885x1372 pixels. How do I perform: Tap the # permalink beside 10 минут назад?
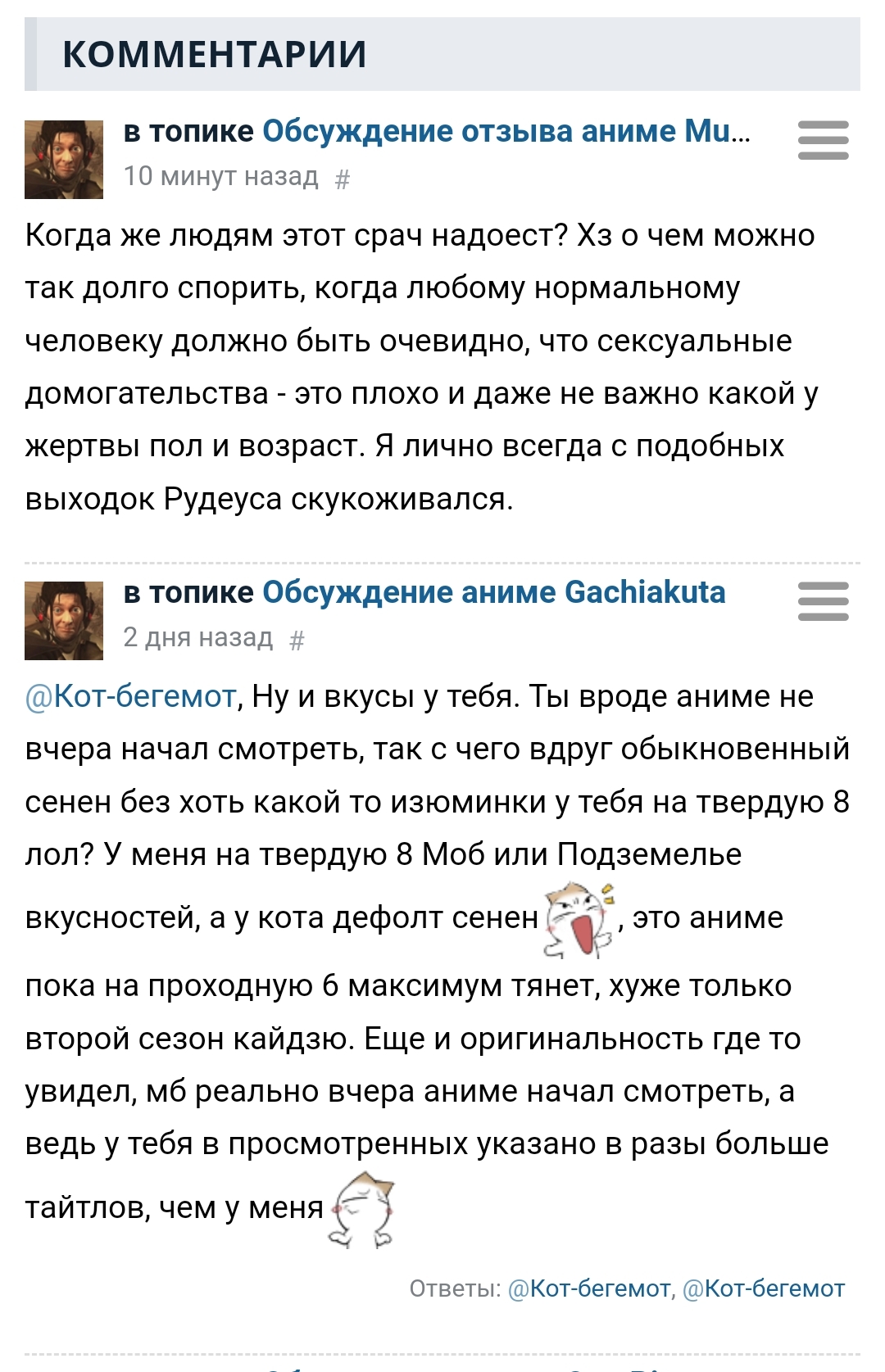tap(343, 179)
